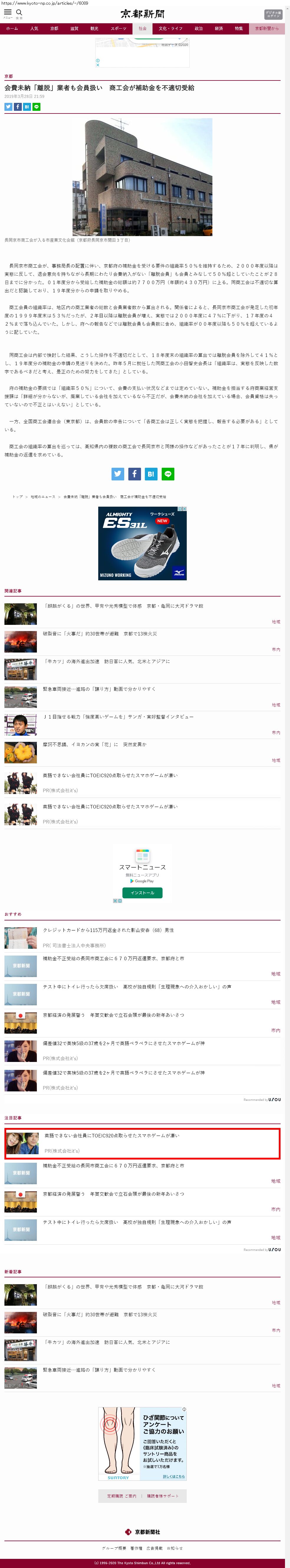
Task: Open the hamburger menu
Action: pyautogui.click(x=8, y=13)
